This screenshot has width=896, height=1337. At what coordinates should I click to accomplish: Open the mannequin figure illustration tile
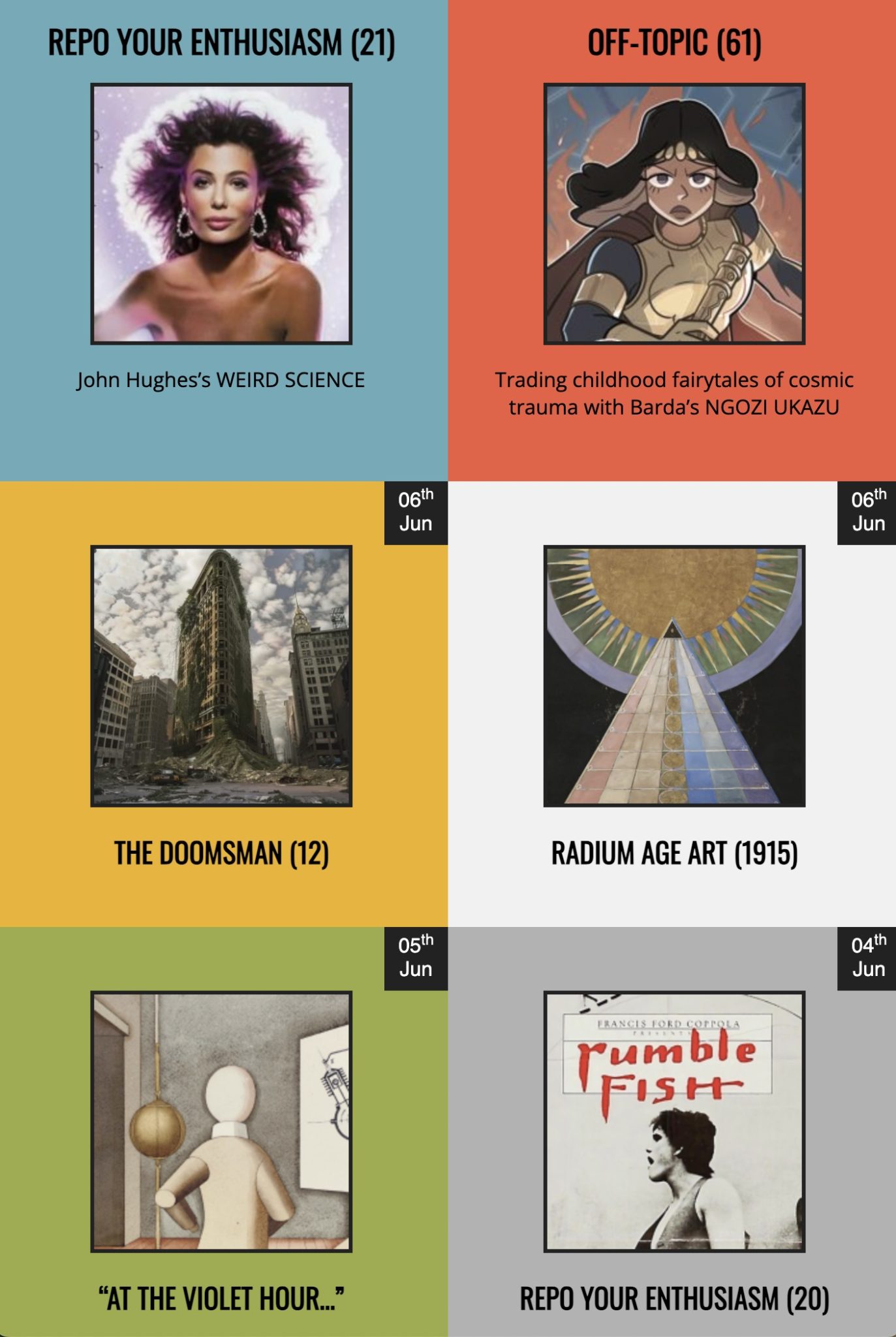tap(221, 1122)
